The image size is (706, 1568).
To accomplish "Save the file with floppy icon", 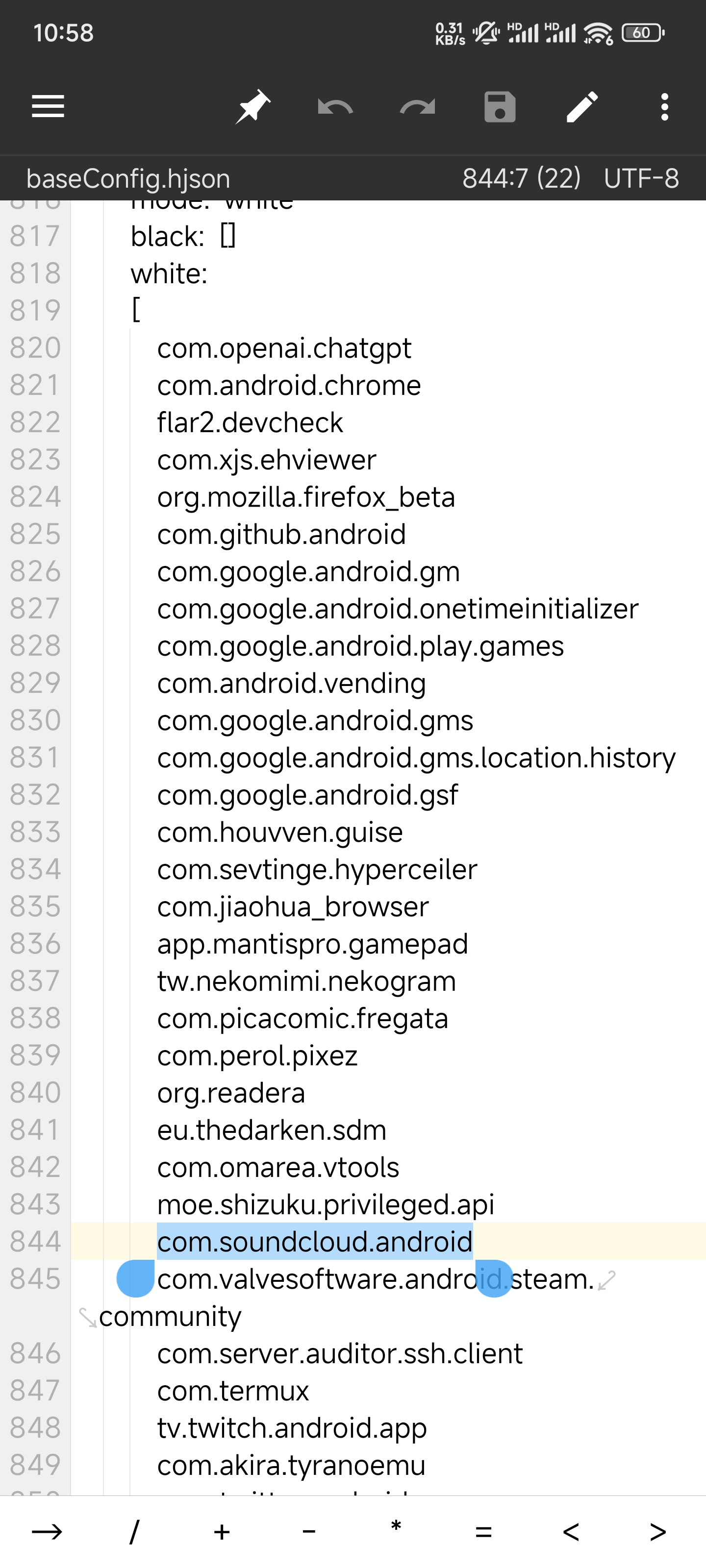I will pyautogui.click(x=500, y=107).
